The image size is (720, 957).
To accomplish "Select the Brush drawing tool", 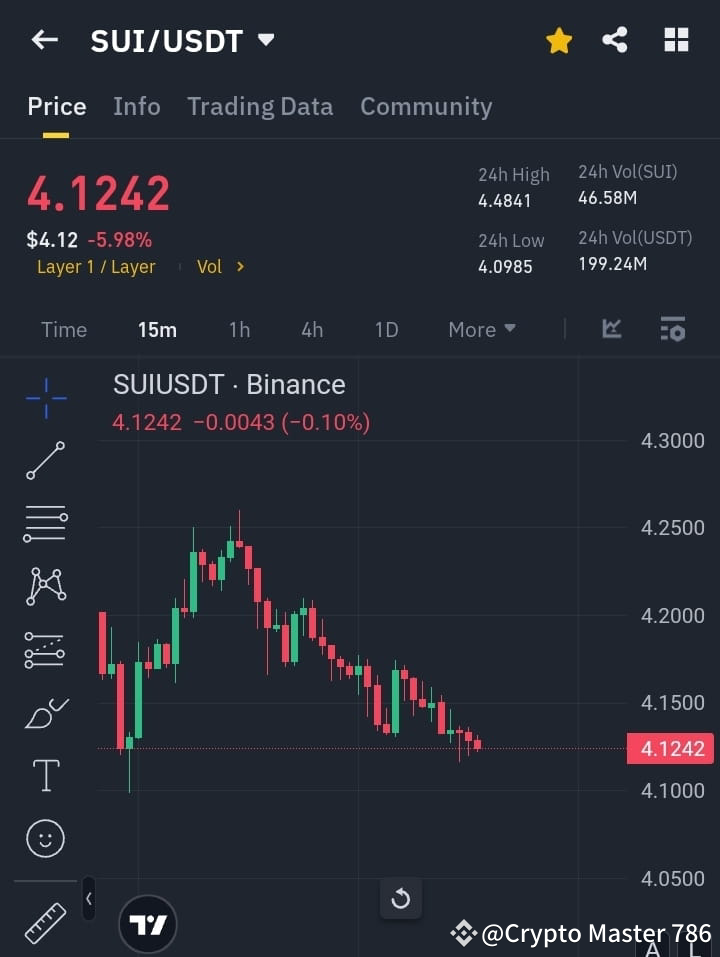I will tap(45, 712).
